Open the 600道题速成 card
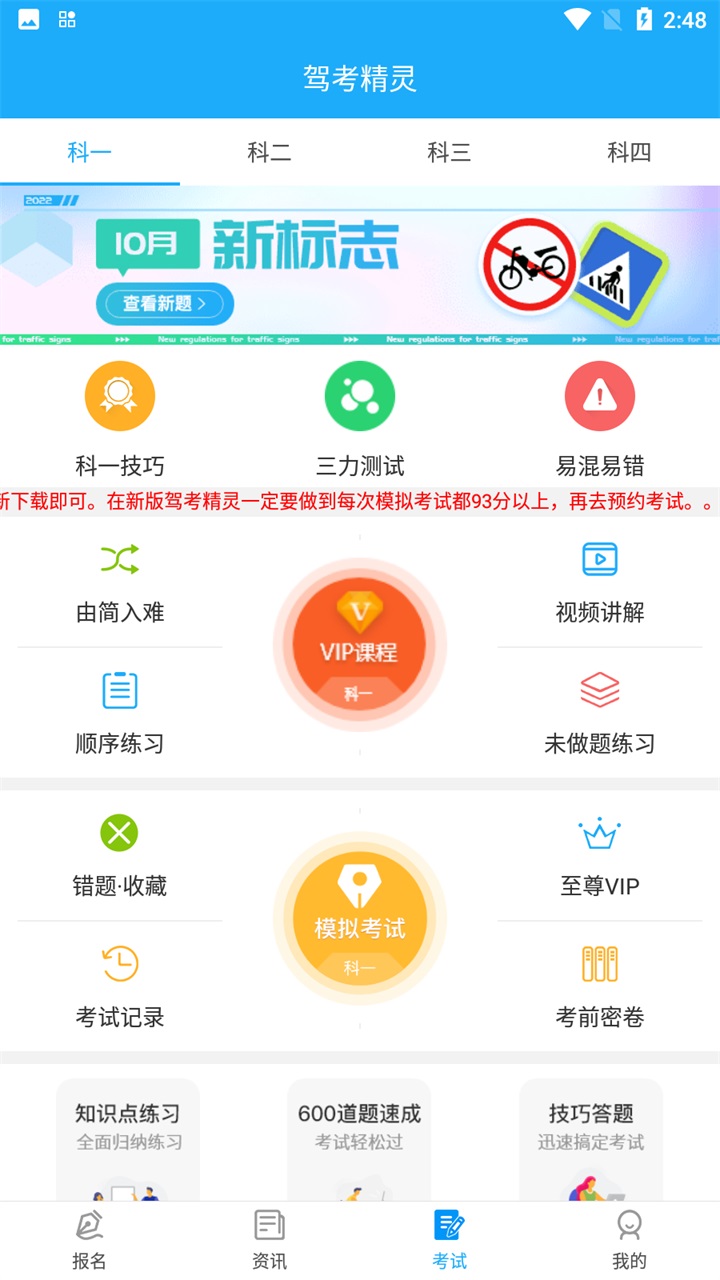This screenshot has height=1280, width=720. 360,1130
